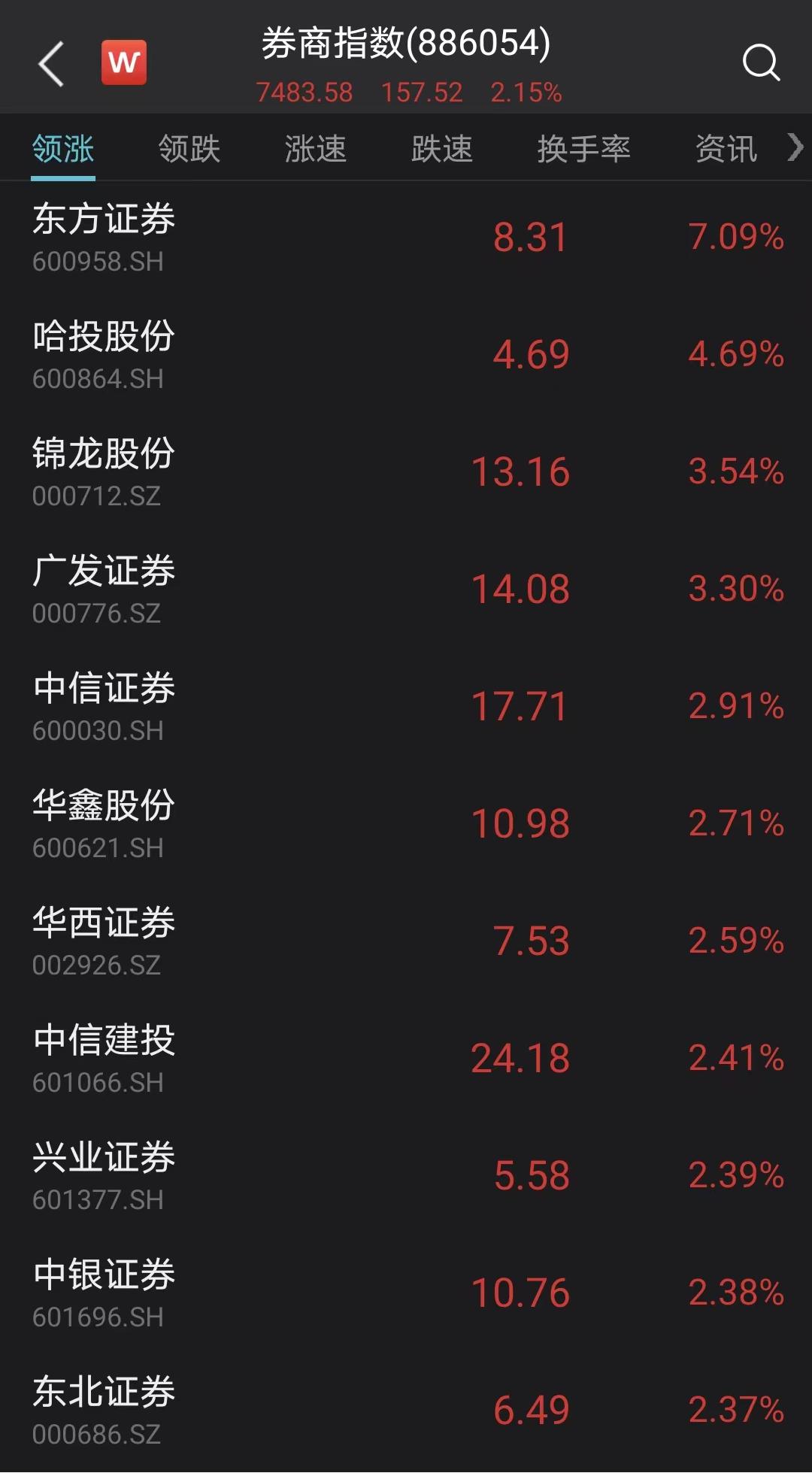Open 广发证券 stock details

click(x=406, y=590)
